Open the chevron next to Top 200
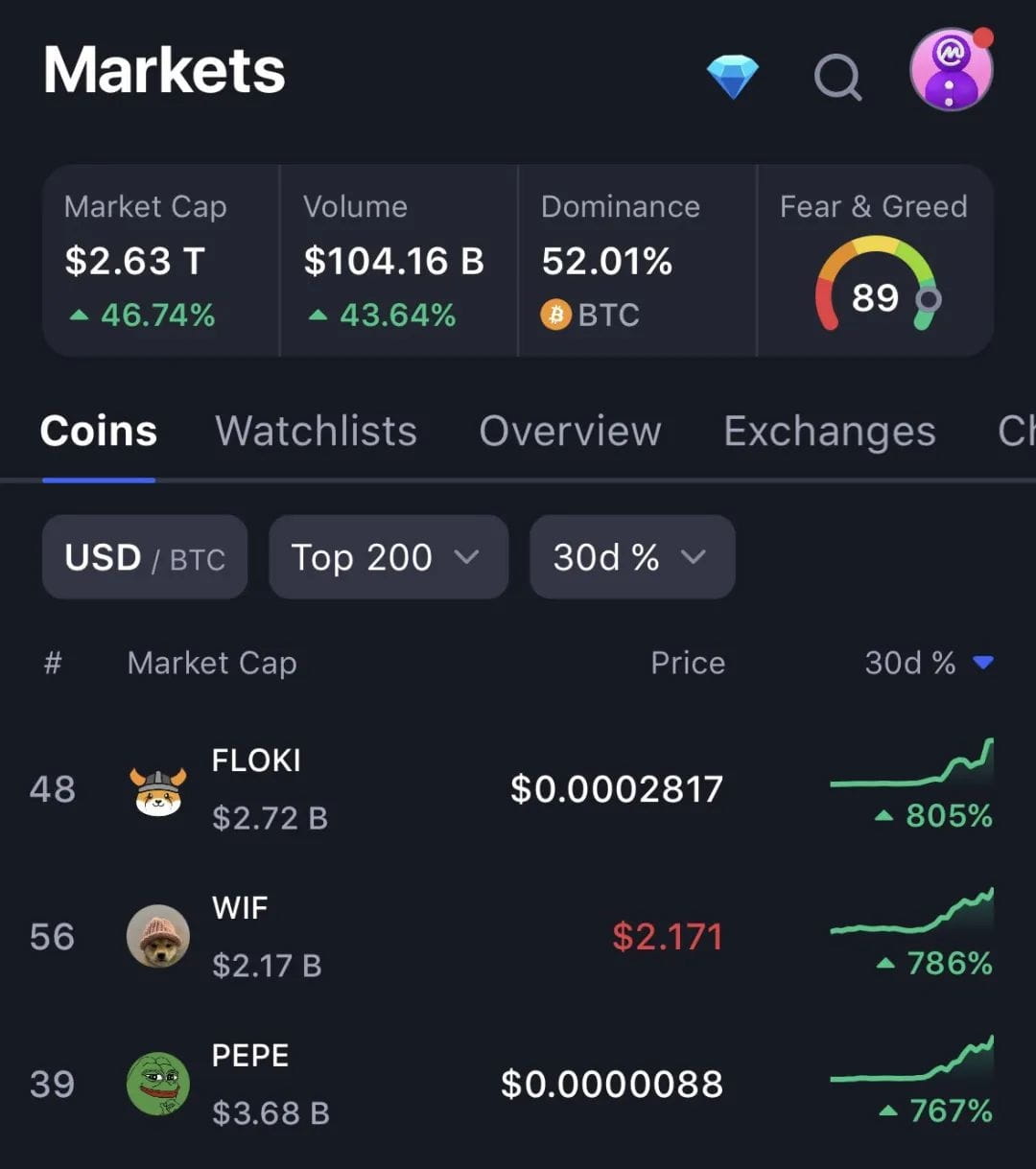 click(x=469, y=557)
